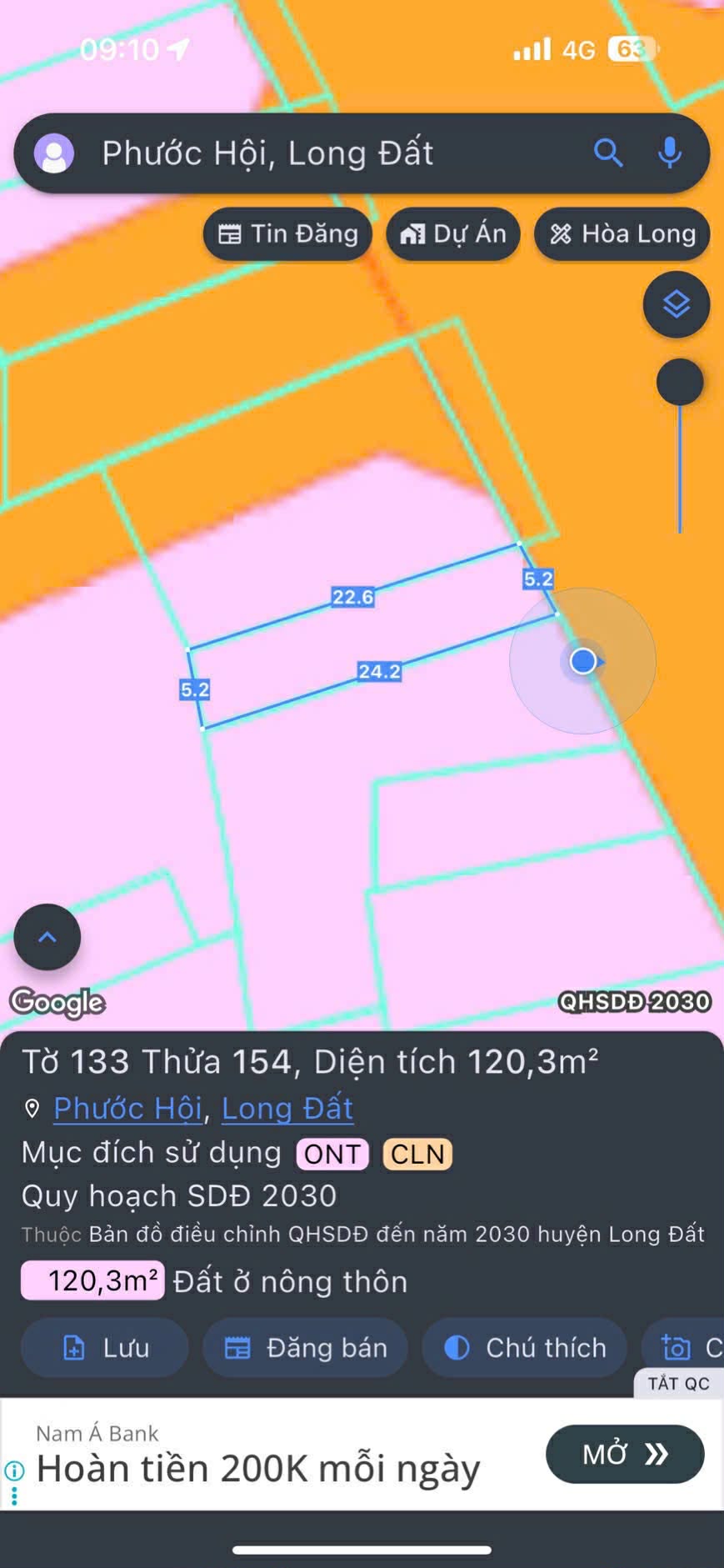Open the Phước Hội link
This screenshot has width=724, height=1568.
pyautogui.click(x=128, y=1108)
